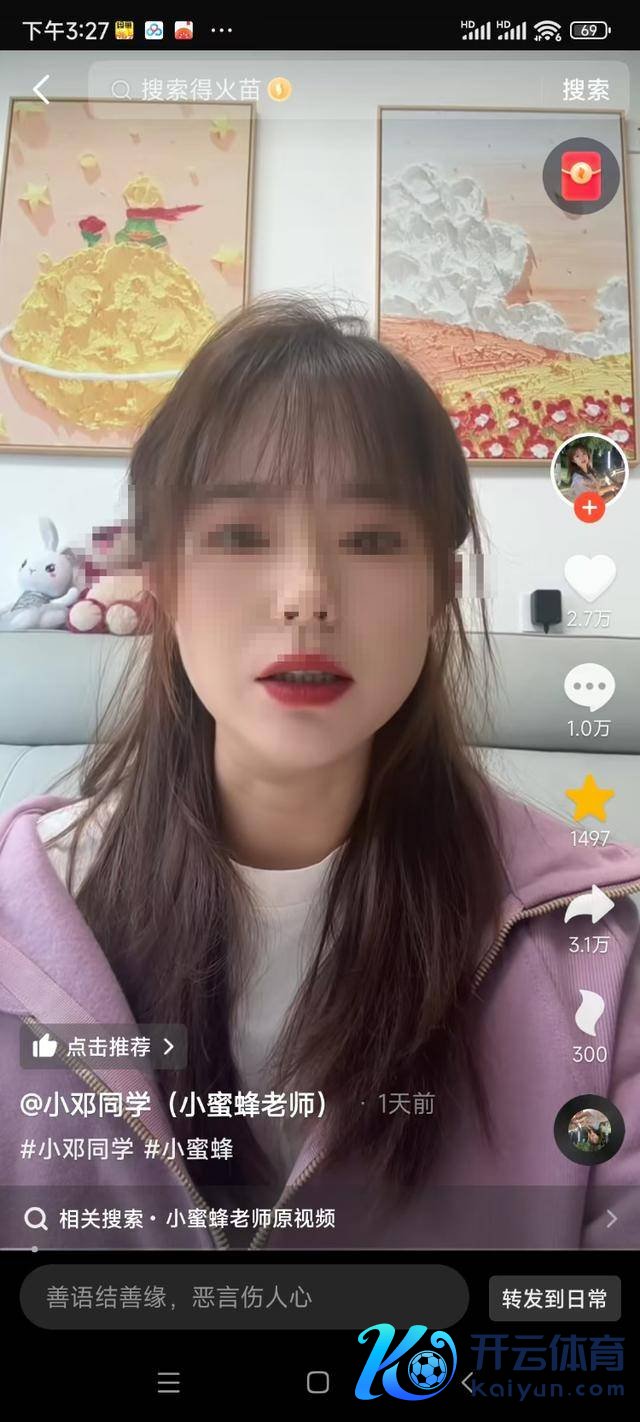Follow the creator with the red plus
Screen dimensions: 640x1422
pyautogui.click(x=589, y=508)
